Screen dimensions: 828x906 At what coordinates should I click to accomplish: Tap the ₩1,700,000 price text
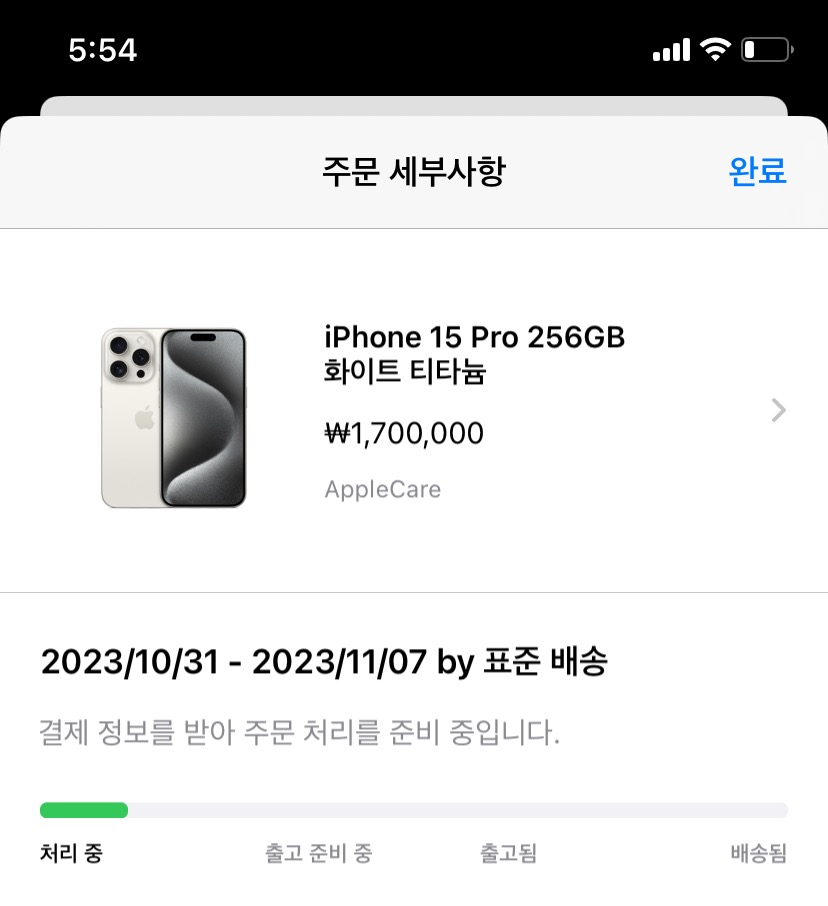[402, 433]
